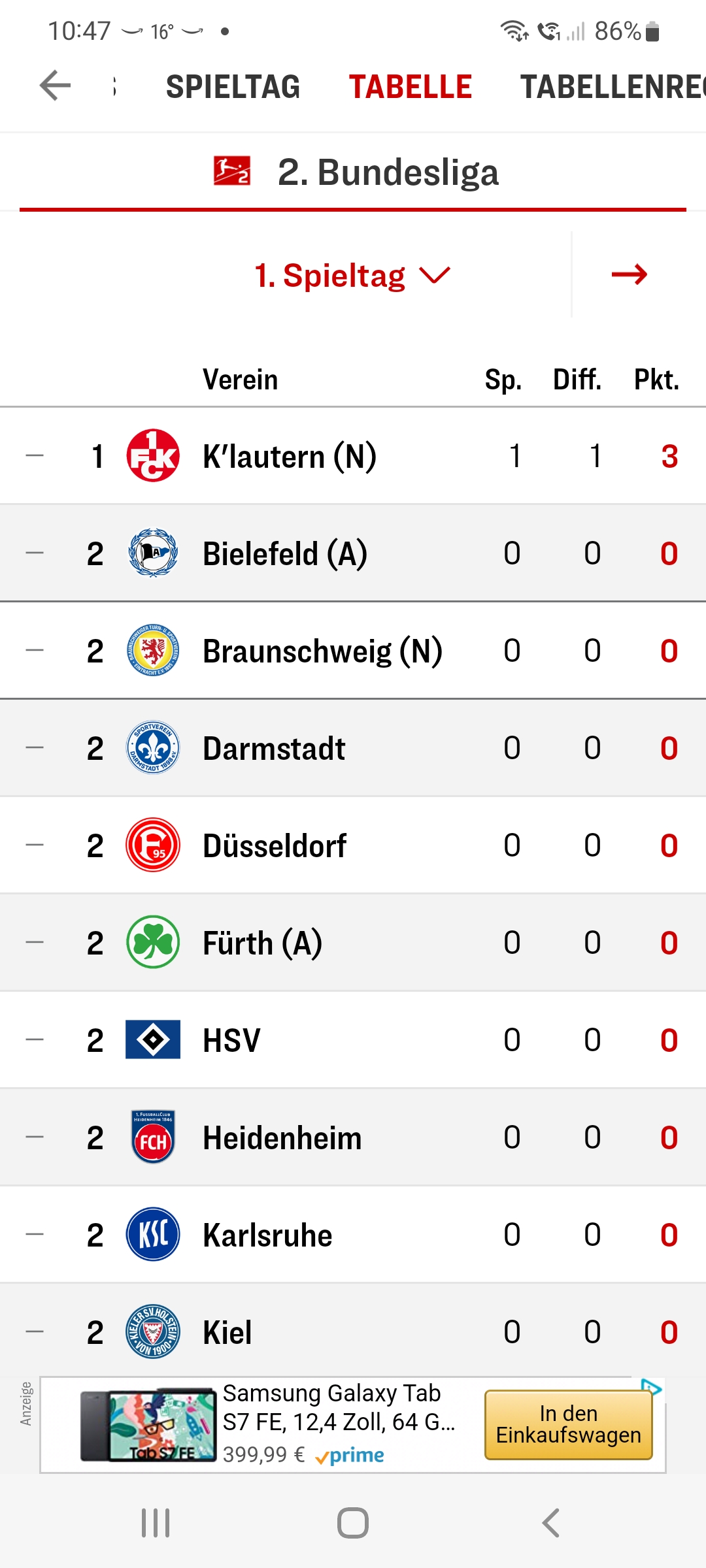This screenshot has height=1568, width=706.
Task: Open system recent apps
Action: [x=156, y=1523]
